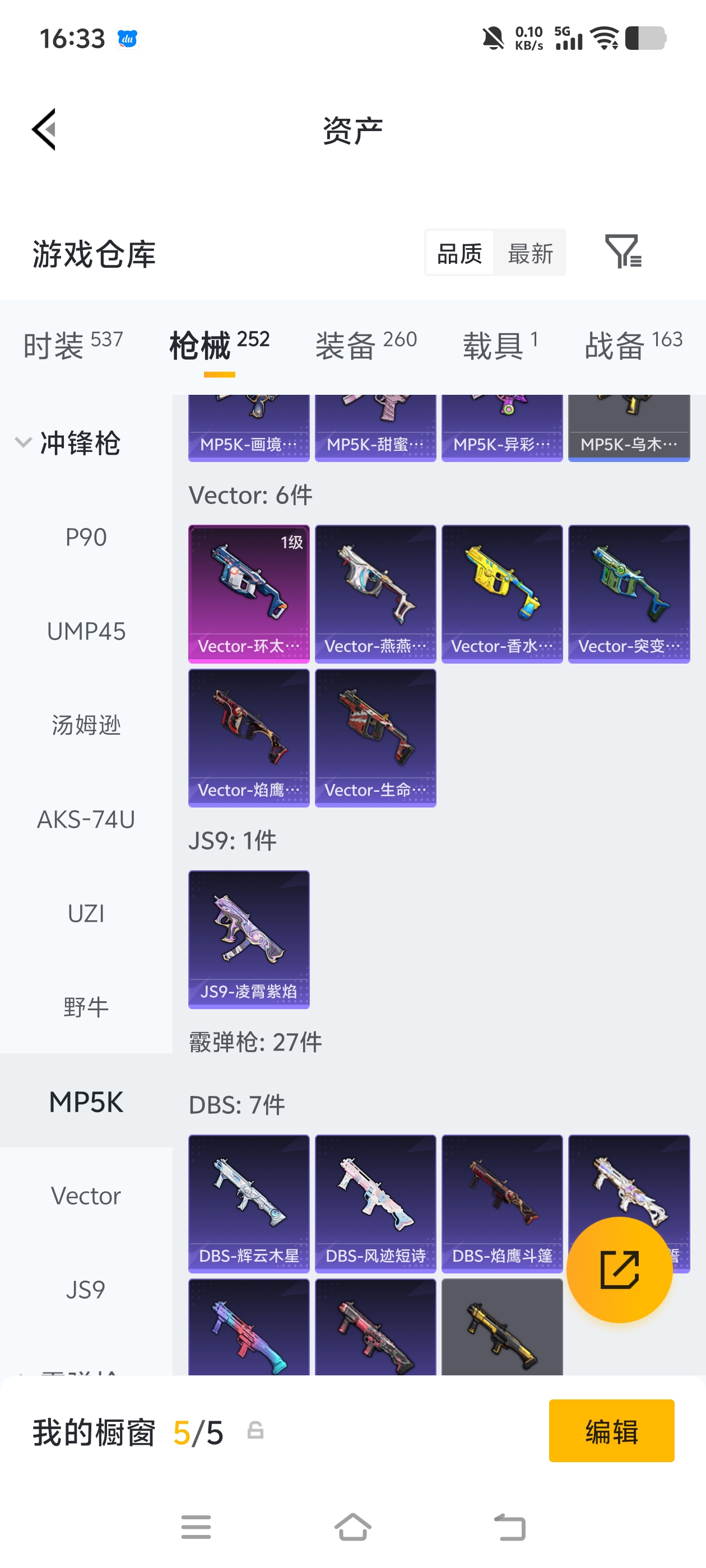706x1568 pixels.
Task: Select the Vector-环太 level 1 skin
Action: click(249, 592)
